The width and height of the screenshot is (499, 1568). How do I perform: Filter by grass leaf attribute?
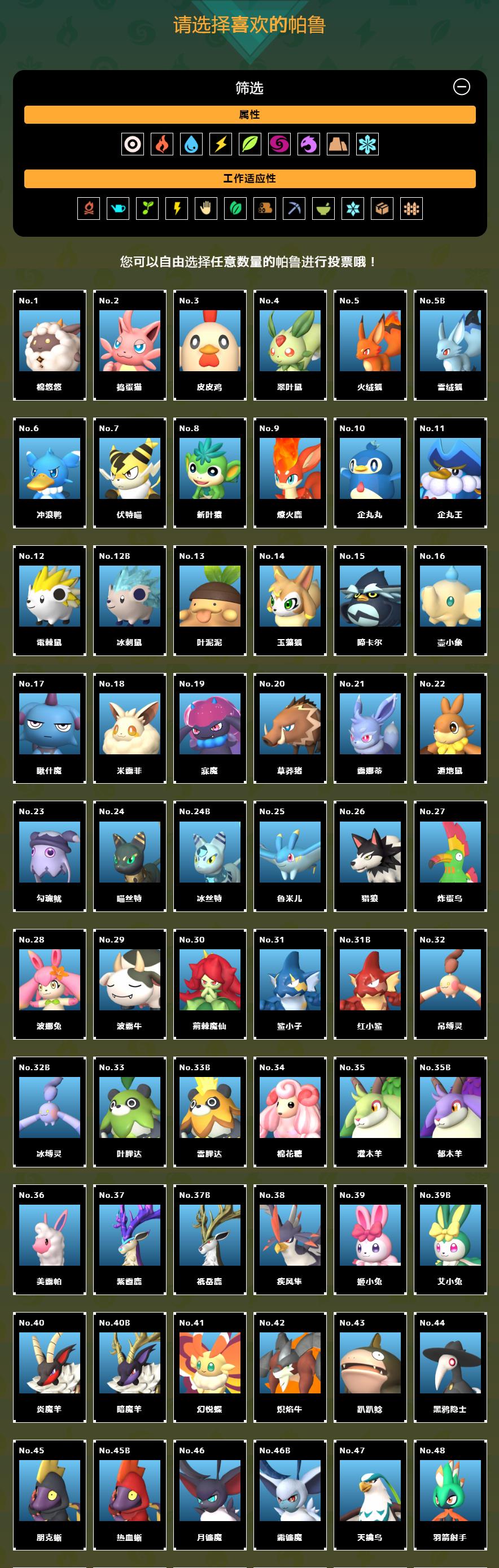click(250, 144)
